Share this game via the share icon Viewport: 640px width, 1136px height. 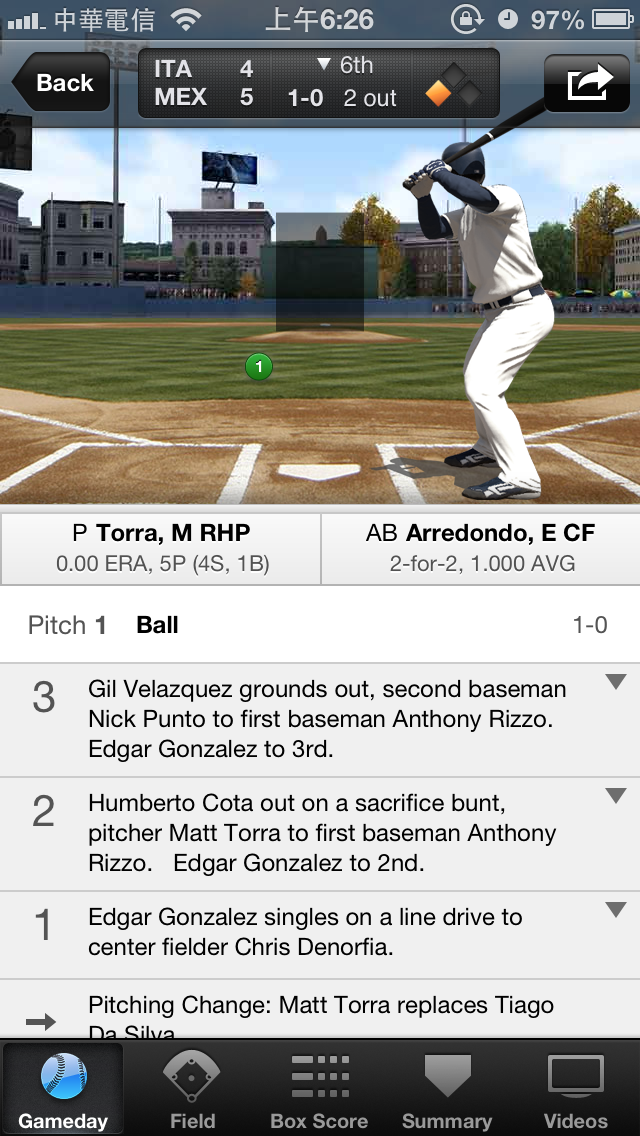587,83
